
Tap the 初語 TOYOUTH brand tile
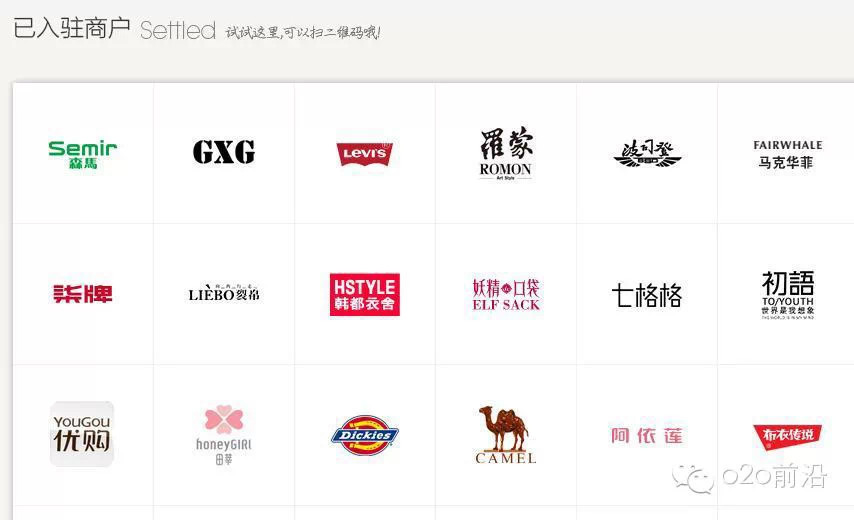(x=787, y=294)
